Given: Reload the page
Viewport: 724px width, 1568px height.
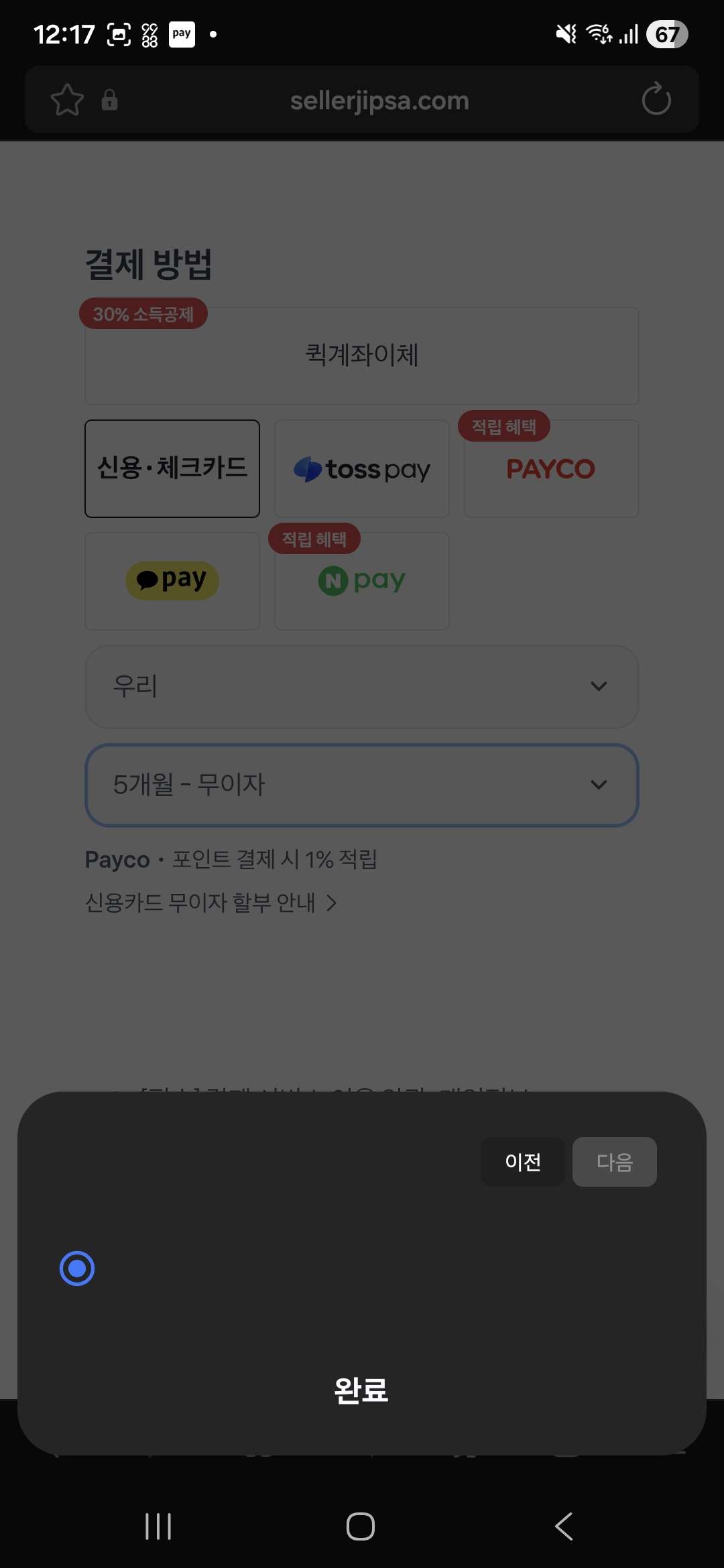Looking at the screenshot, I should point(656,100).
